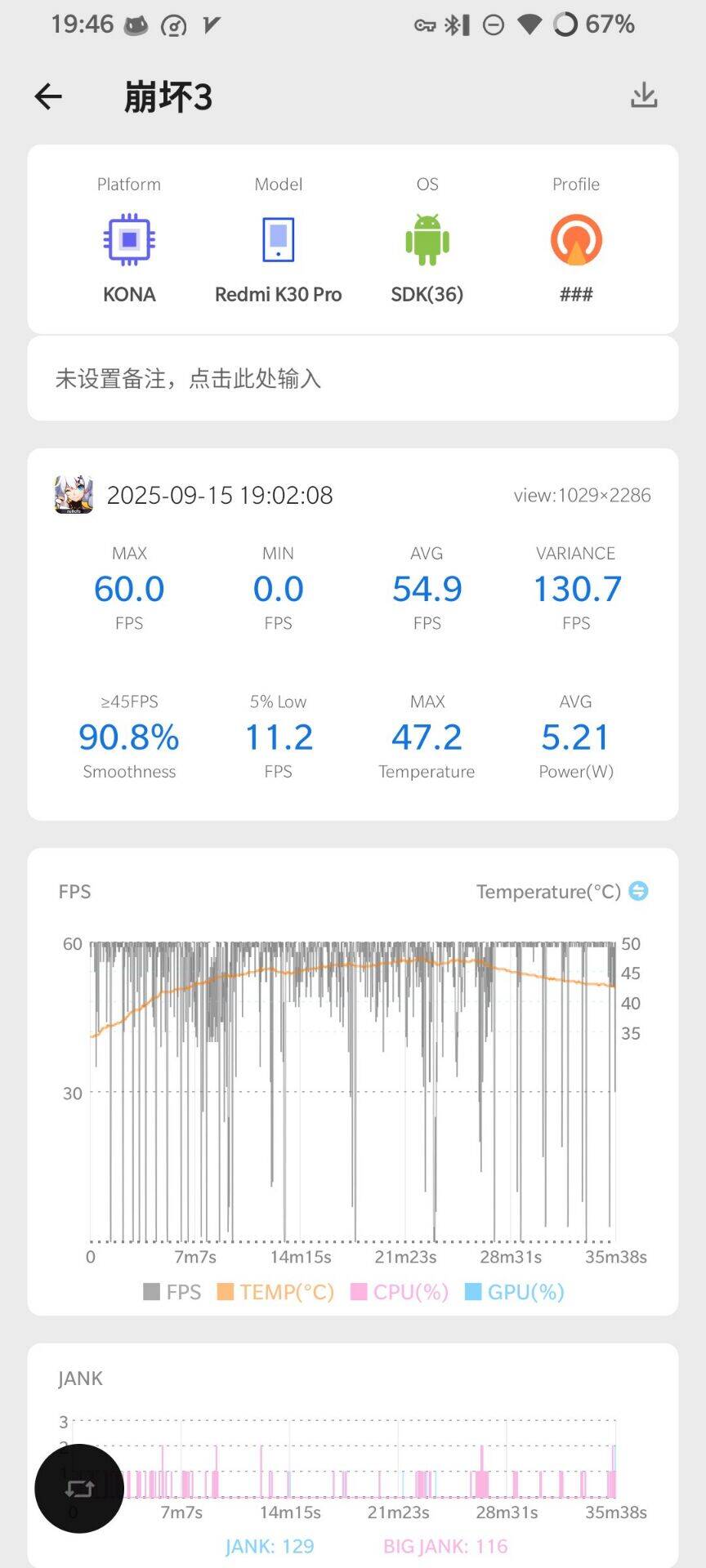This screenshot has width=706, height=1568.
Task: Download the performance report
Action: (x=644, y=96)
